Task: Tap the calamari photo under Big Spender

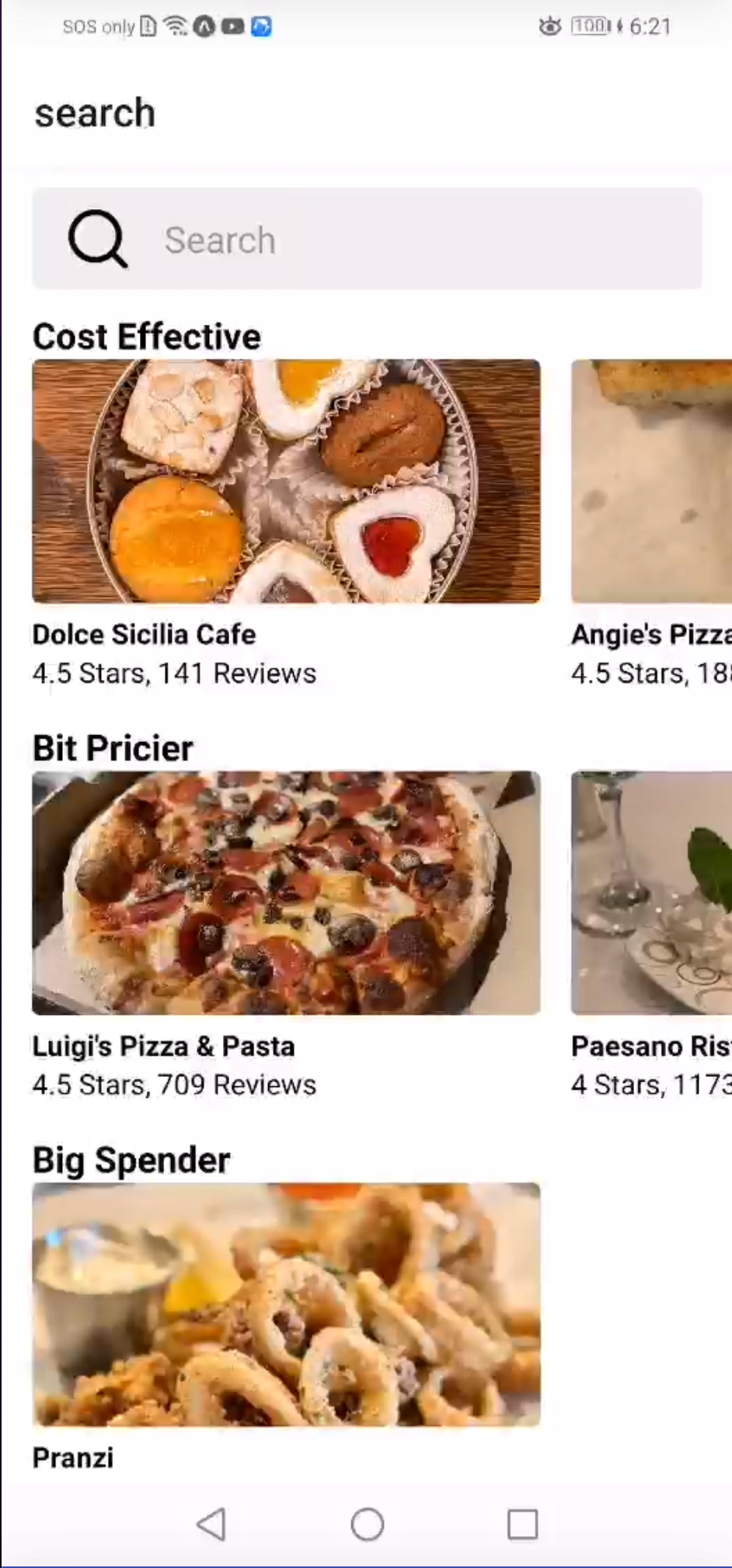Action: pos(286,1303)
